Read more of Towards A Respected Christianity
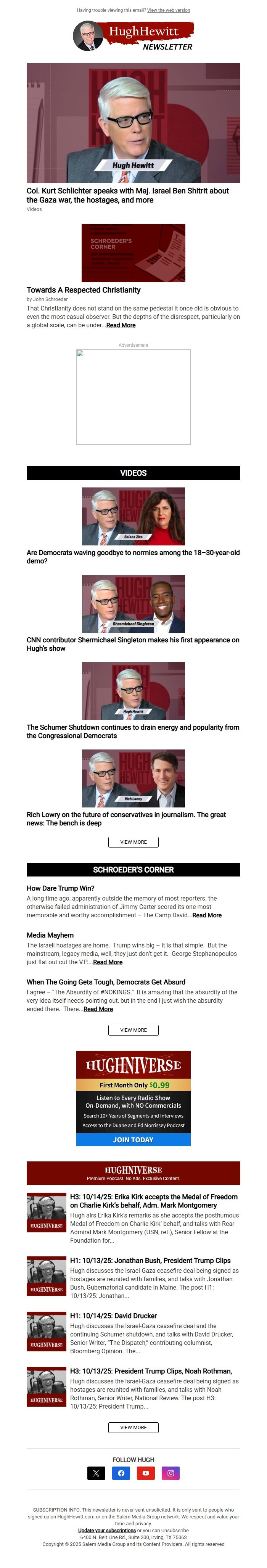Image resolution: width=267 pixels, height=1568 pixels. [x=121, y=325]
